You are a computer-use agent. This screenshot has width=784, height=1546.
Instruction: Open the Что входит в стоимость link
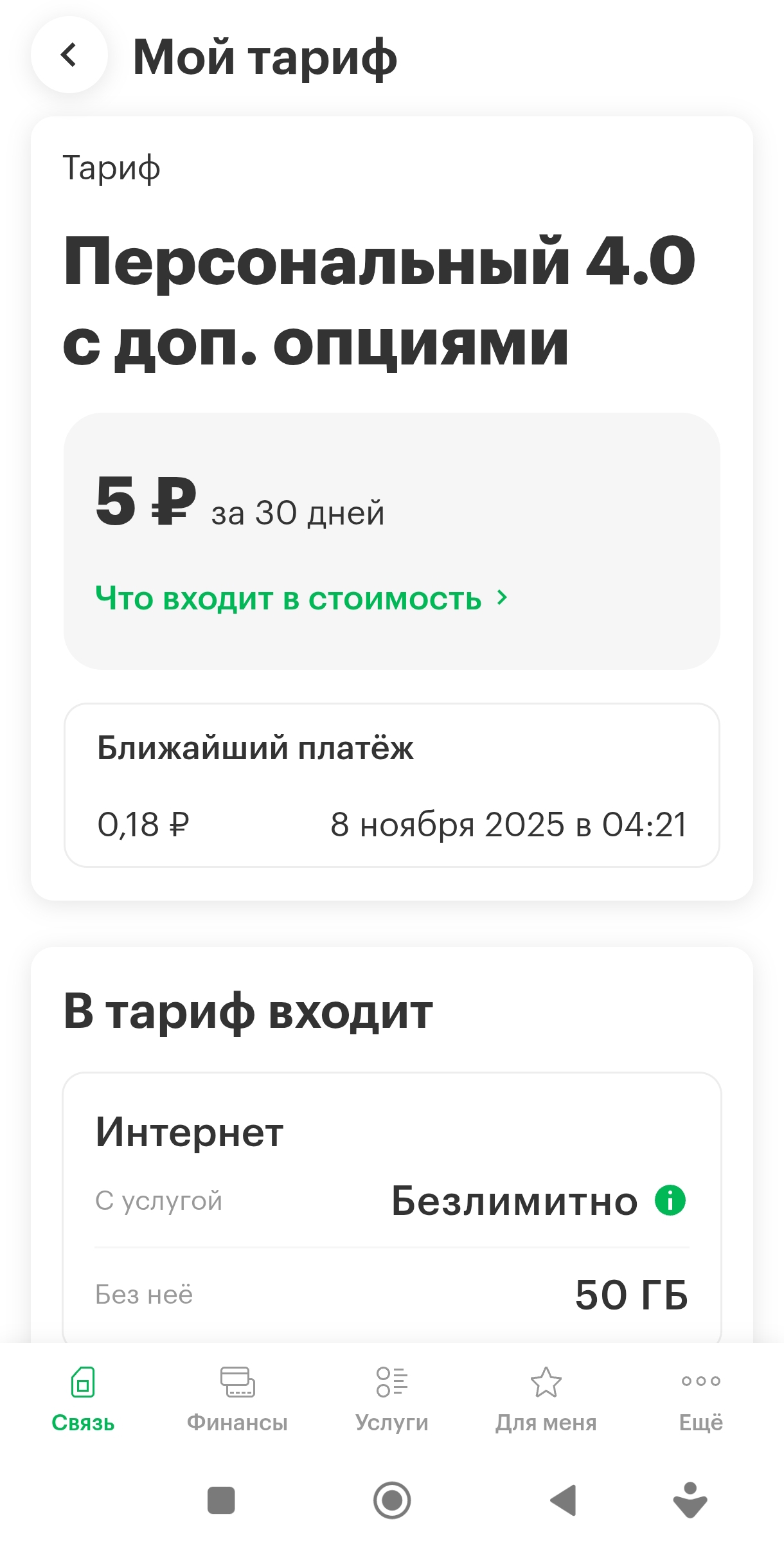(x=301, y=598)
